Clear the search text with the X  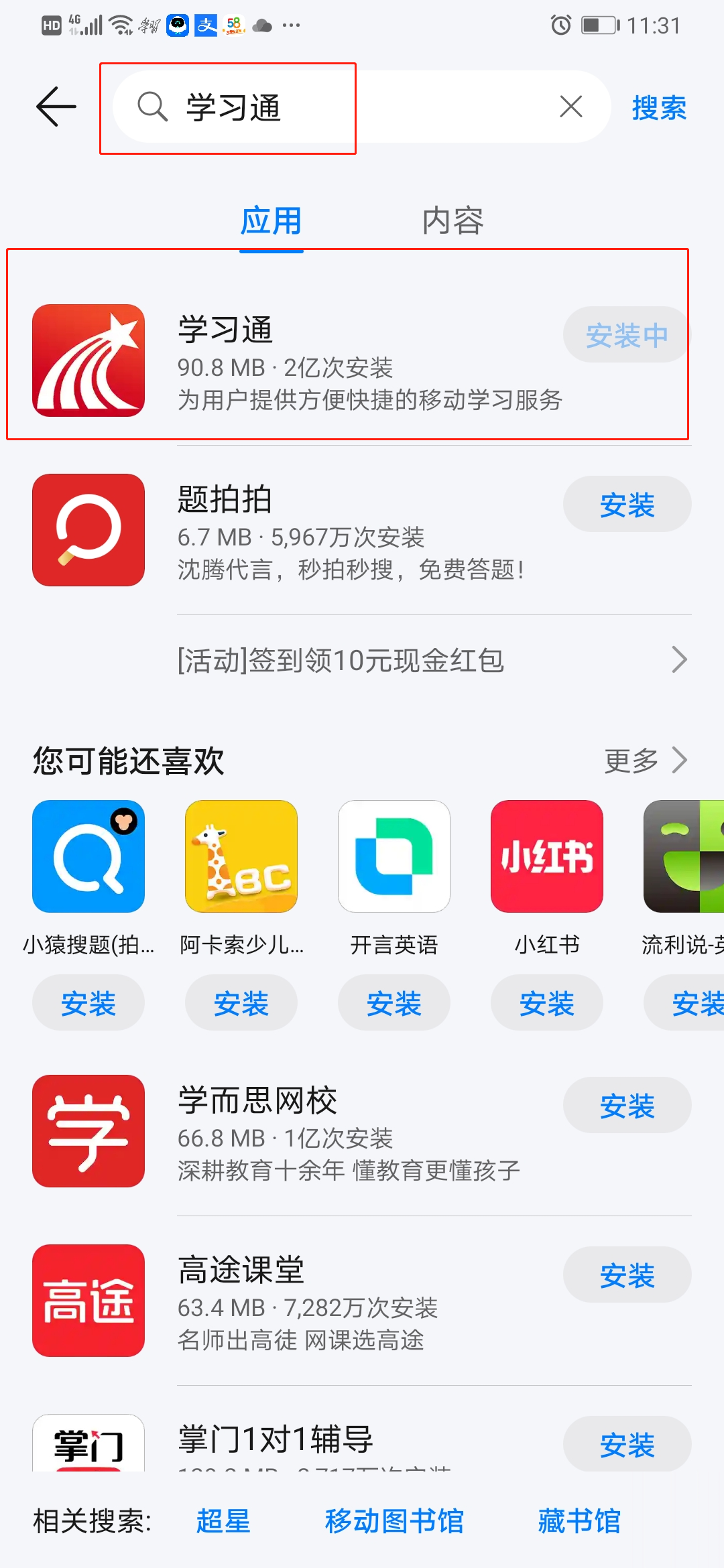click(x=570, y=107)
